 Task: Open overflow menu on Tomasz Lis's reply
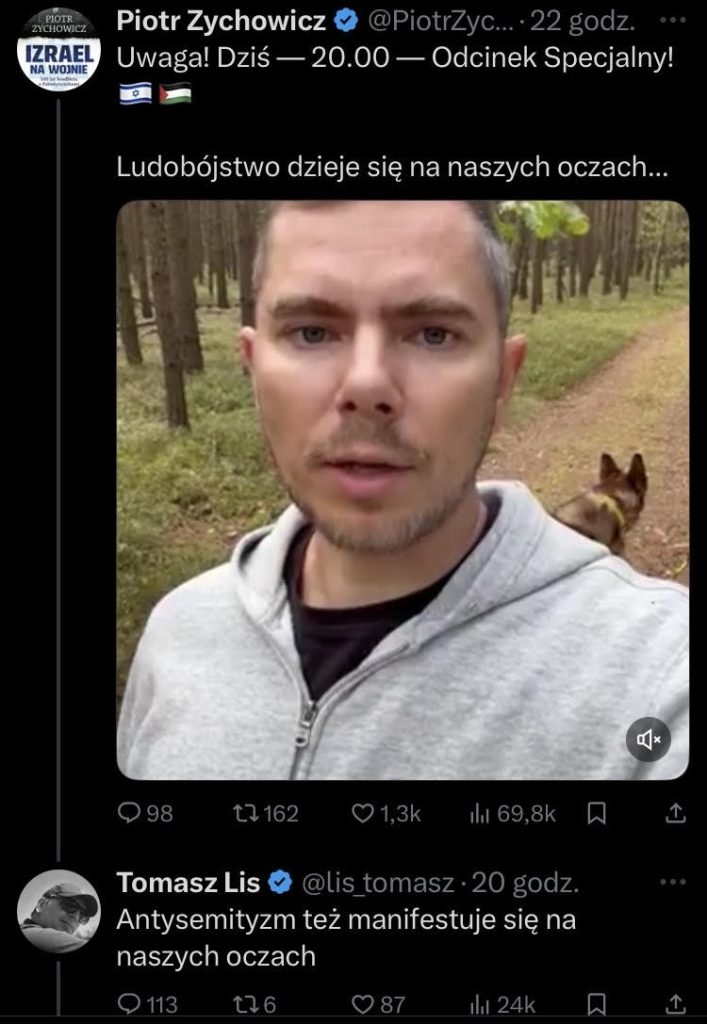pyautogui.click(x=675, y=882)
